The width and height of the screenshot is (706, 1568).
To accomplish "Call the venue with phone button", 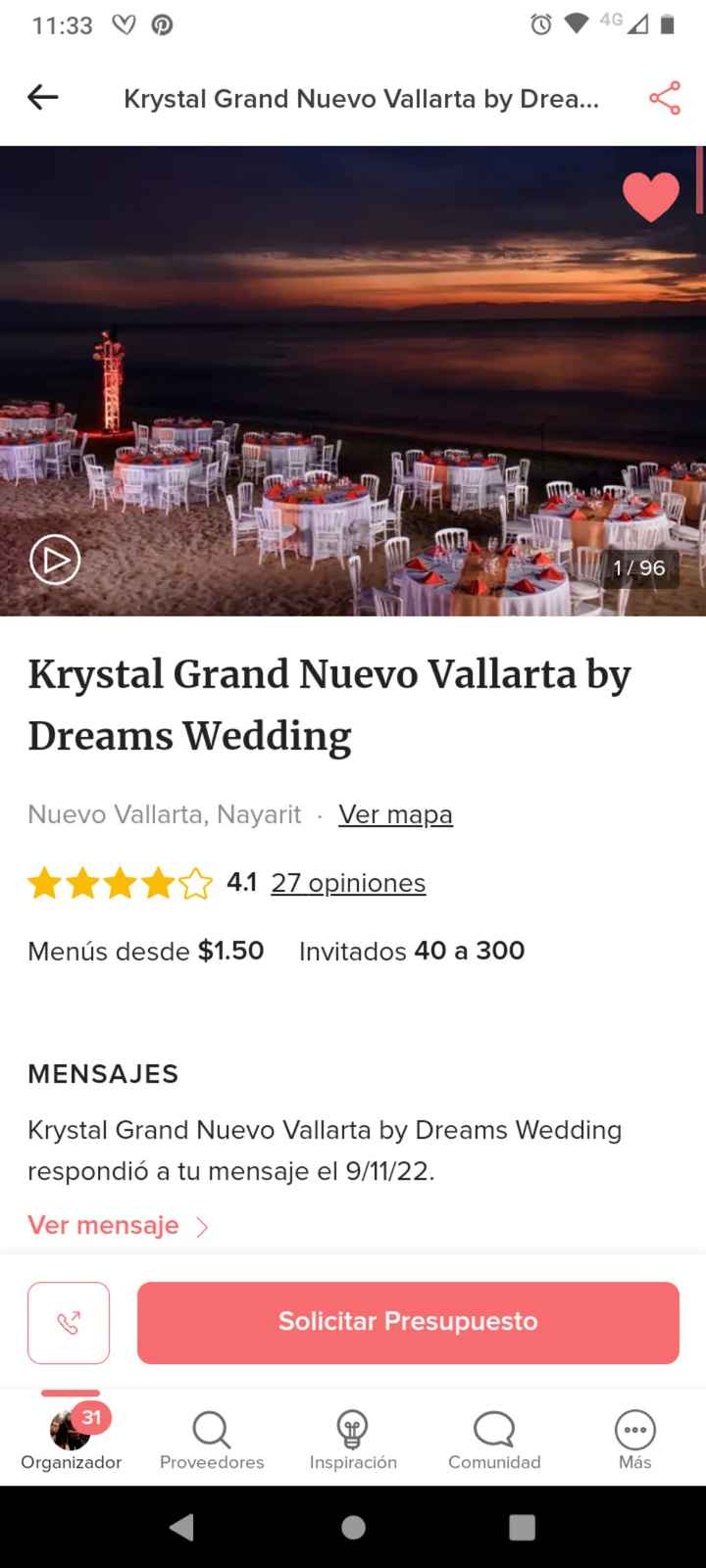I will (x=69, y=1323).
